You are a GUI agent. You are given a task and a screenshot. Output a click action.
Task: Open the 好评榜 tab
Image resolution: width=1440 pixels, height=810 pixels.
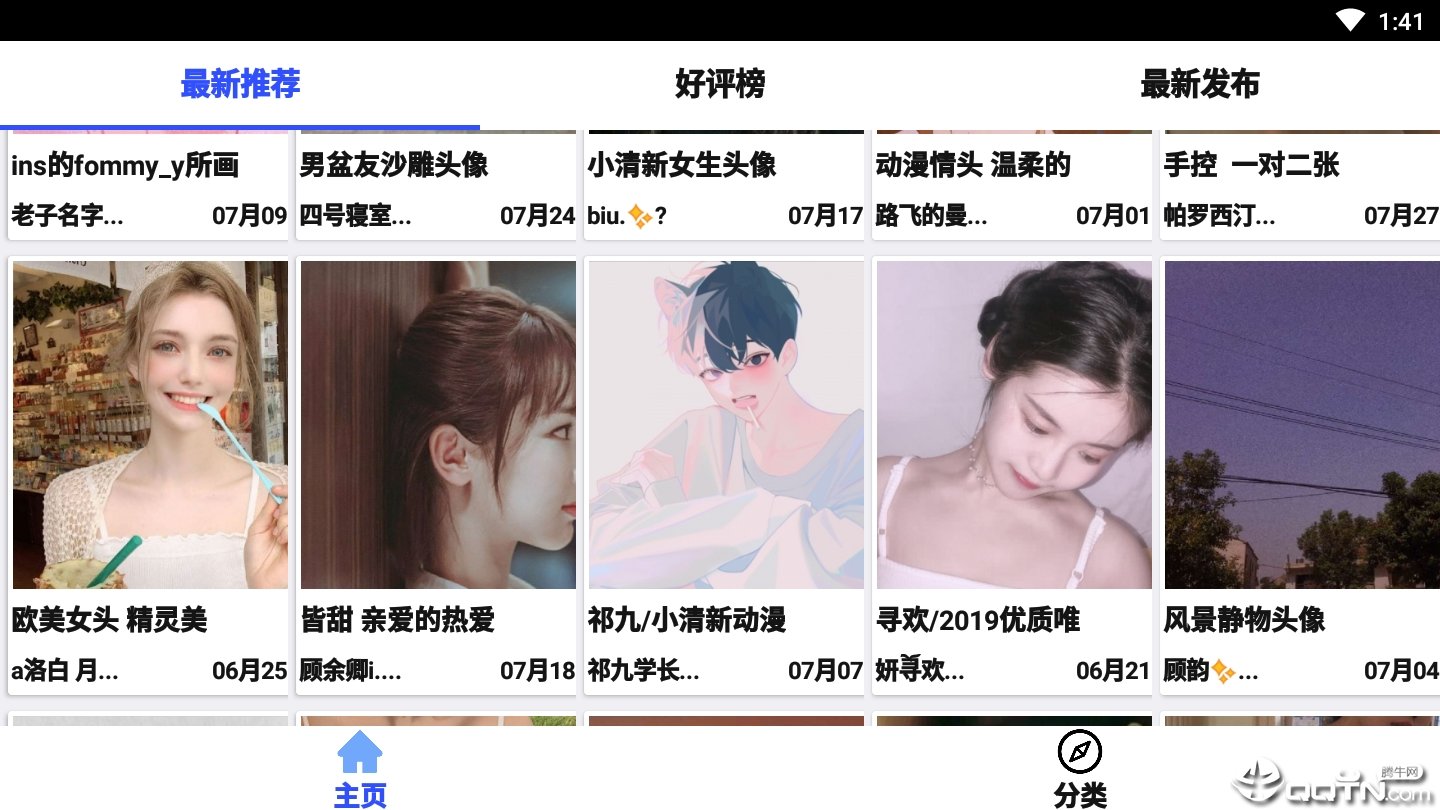[x=719, y=85]
